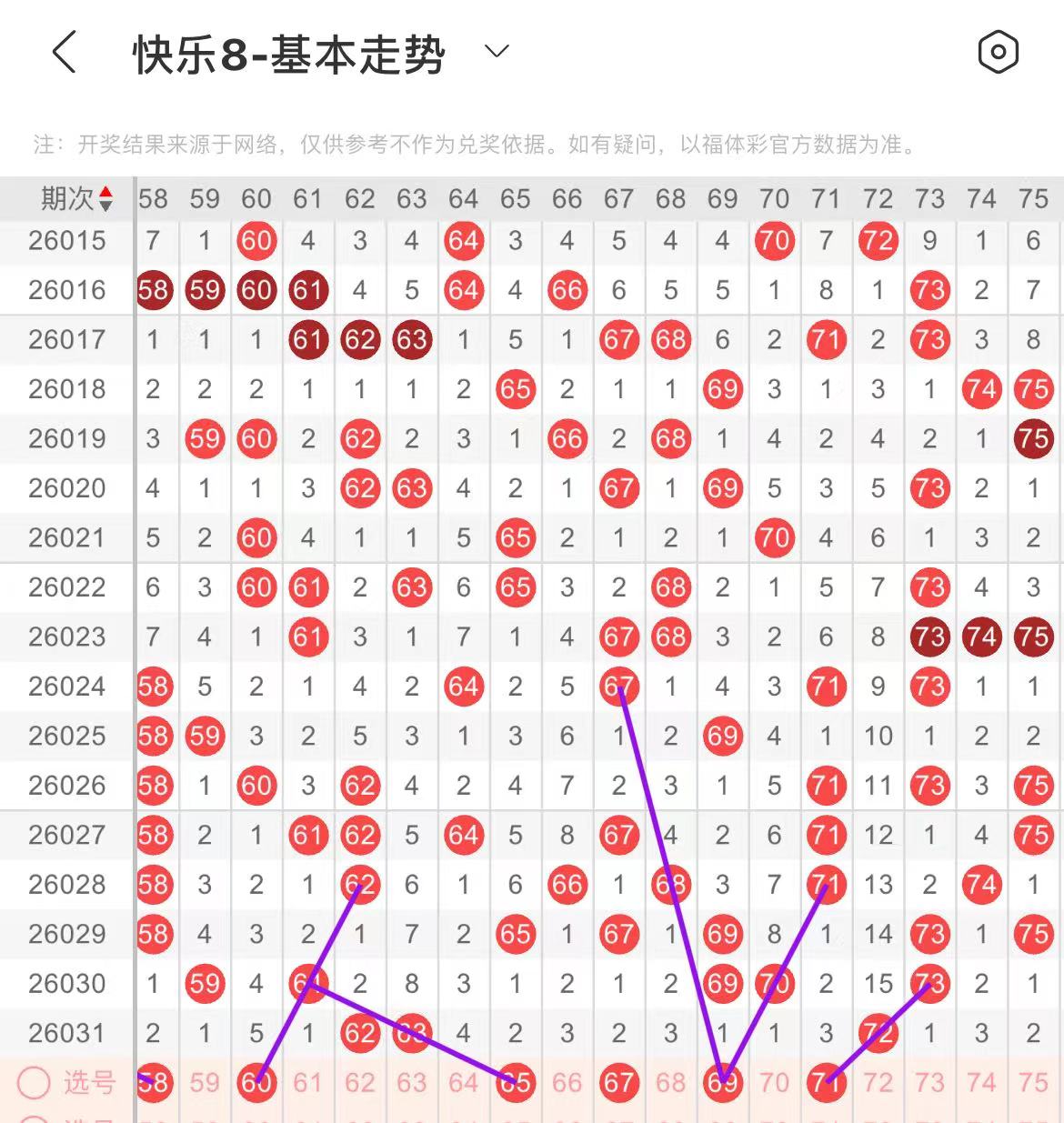The width and height of the screenshot is (1064, 1123).
Task: Unselect number 65 in the 选号 row
Action: pyautogui.click(x=516, y=1082)
